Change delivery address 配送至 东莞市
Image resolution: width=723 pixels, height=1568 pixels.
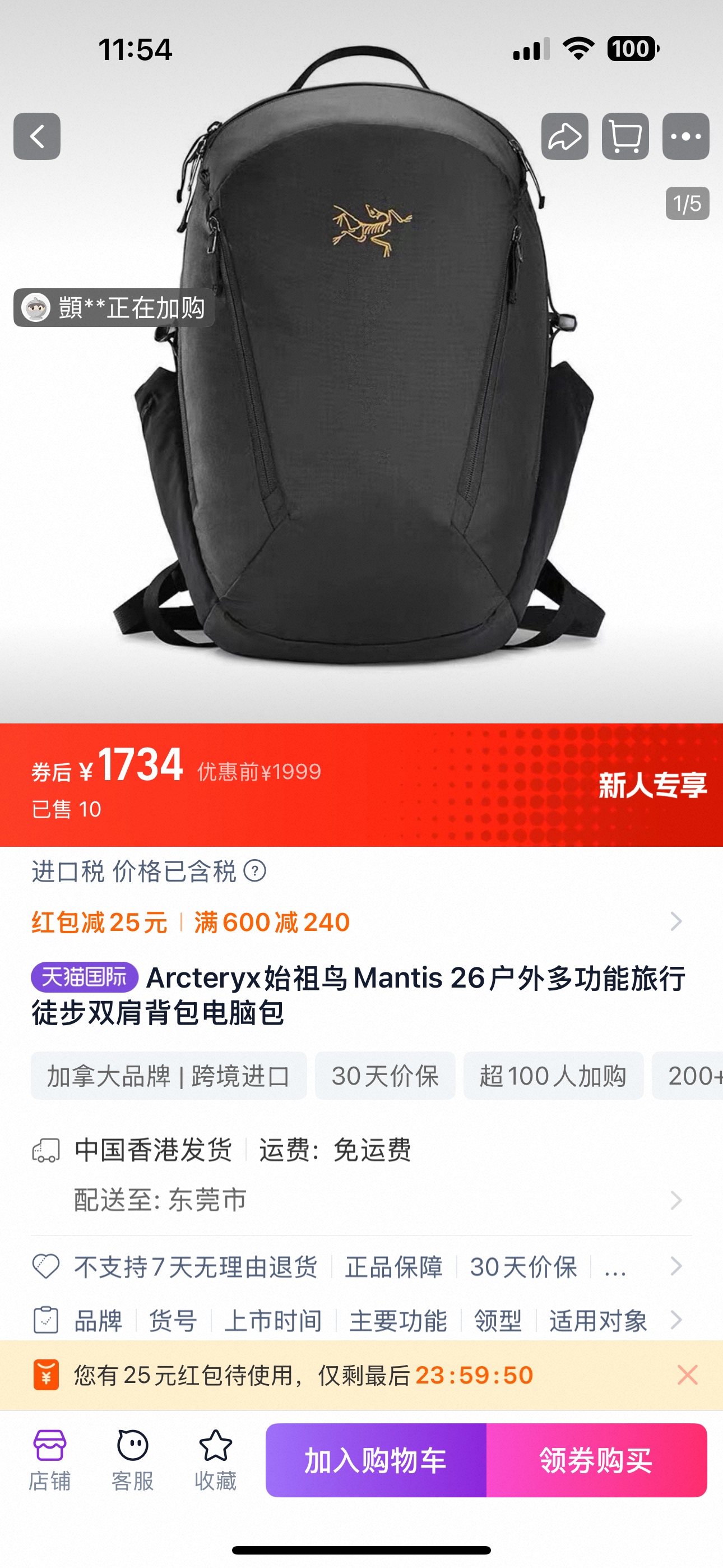click(x=361, y=1200)
